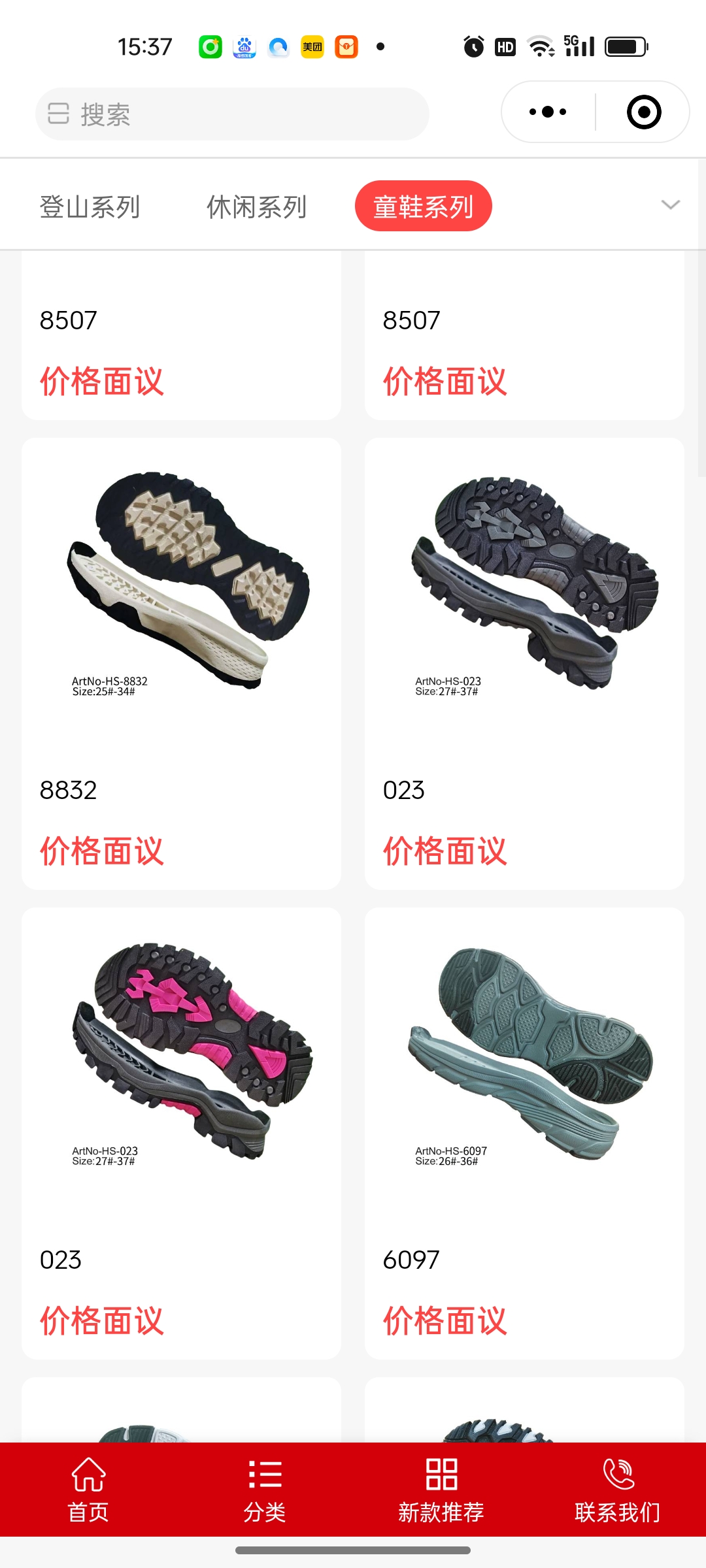Close the mini program with circle button

tap(643, 112)
